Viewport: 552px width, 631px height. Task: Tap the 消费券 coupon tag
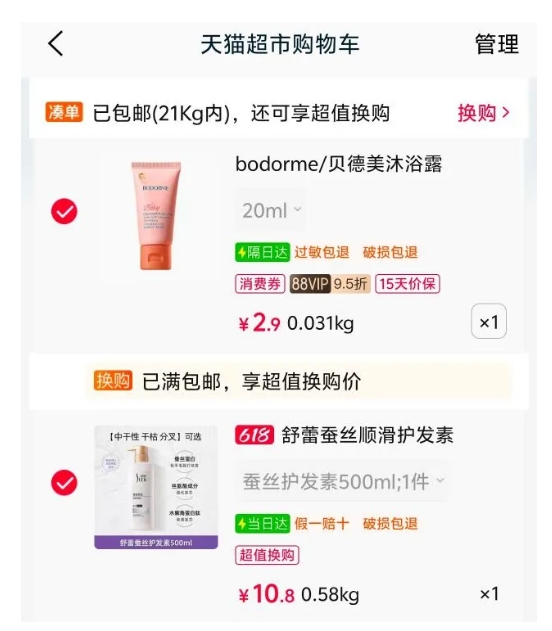tap(260, 284)
